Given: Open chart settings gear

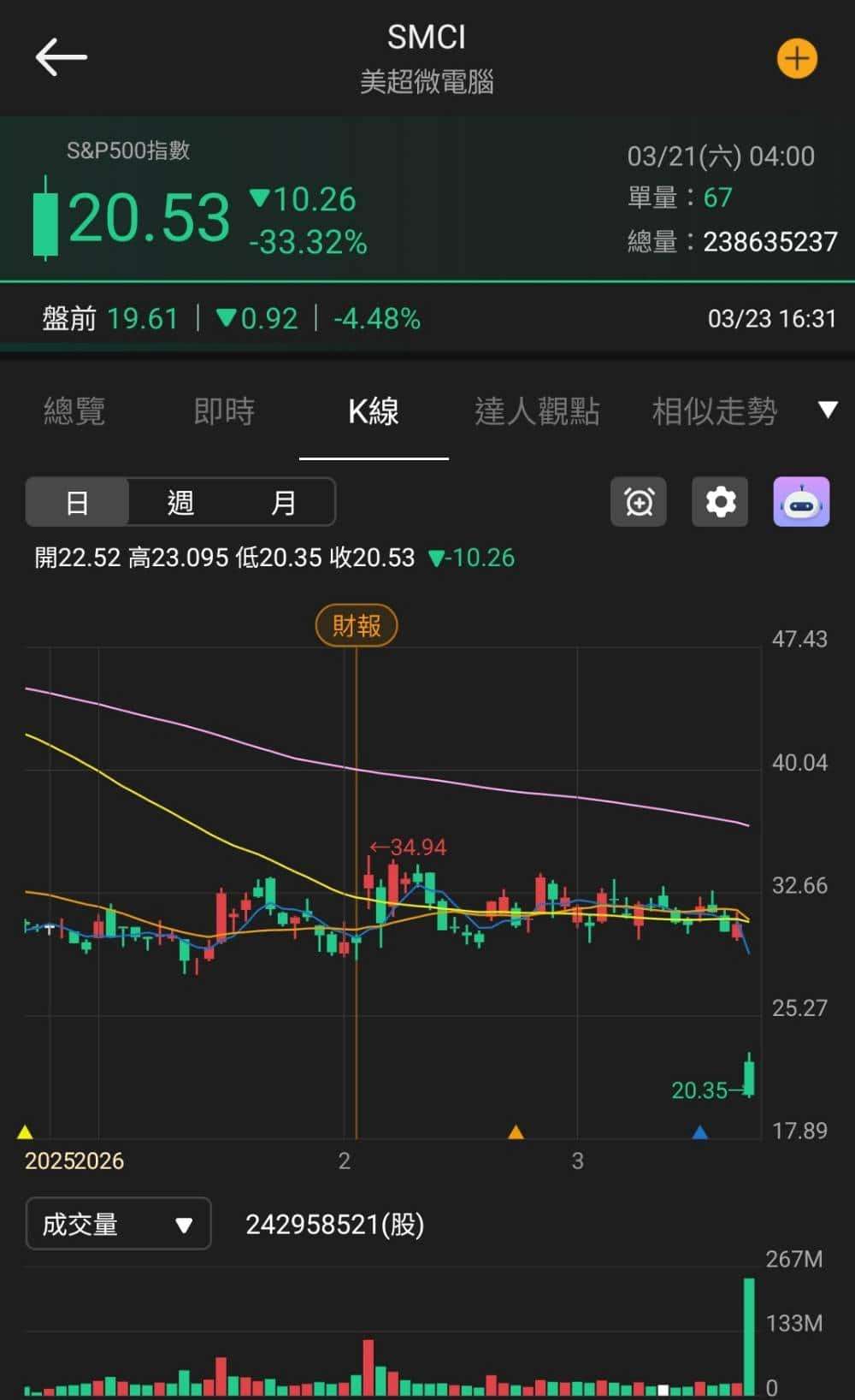Looking at the screenshot, I should pos(720,502).
